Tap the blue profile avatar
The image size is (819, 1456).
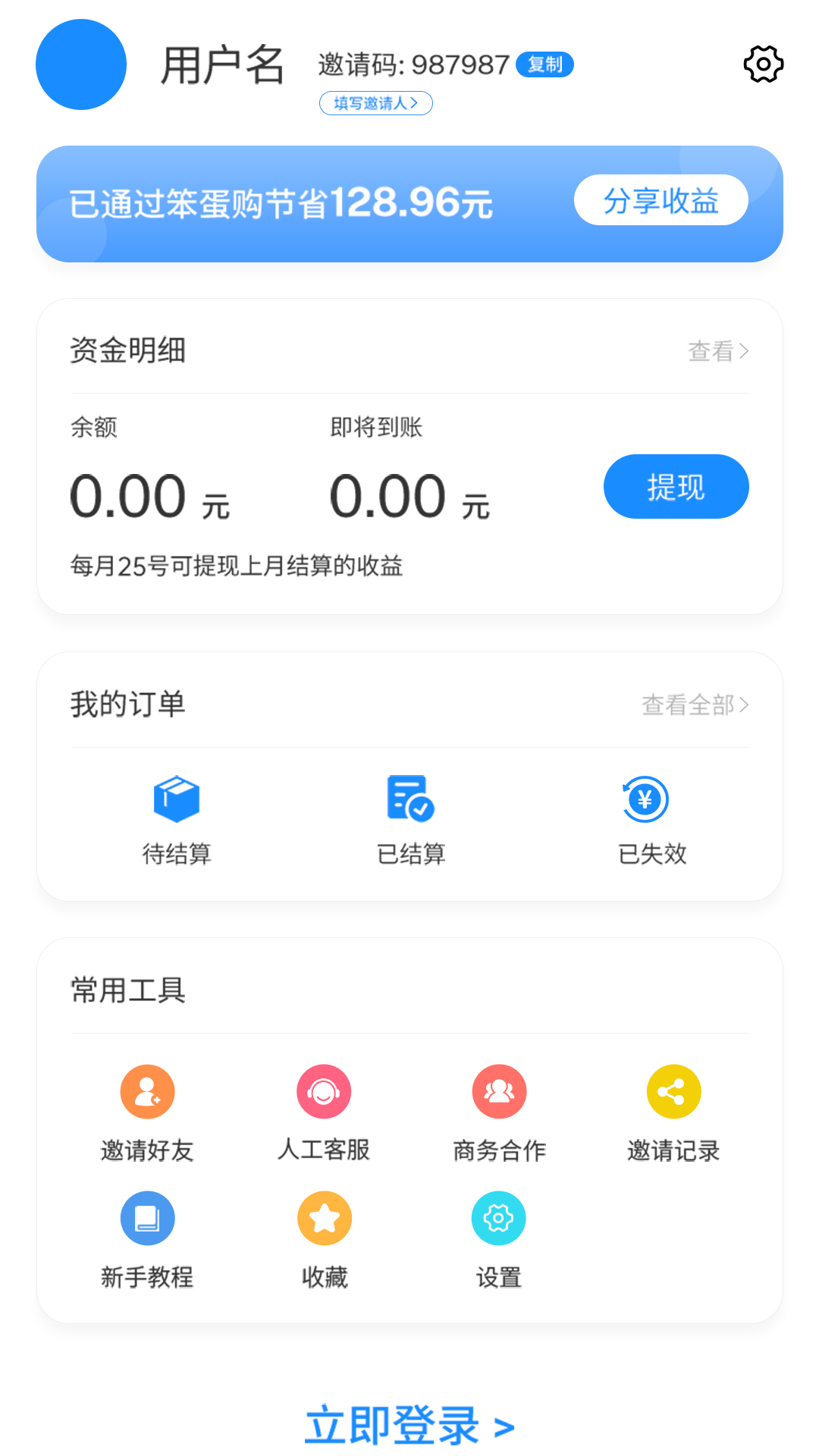[x=81, y=64]
